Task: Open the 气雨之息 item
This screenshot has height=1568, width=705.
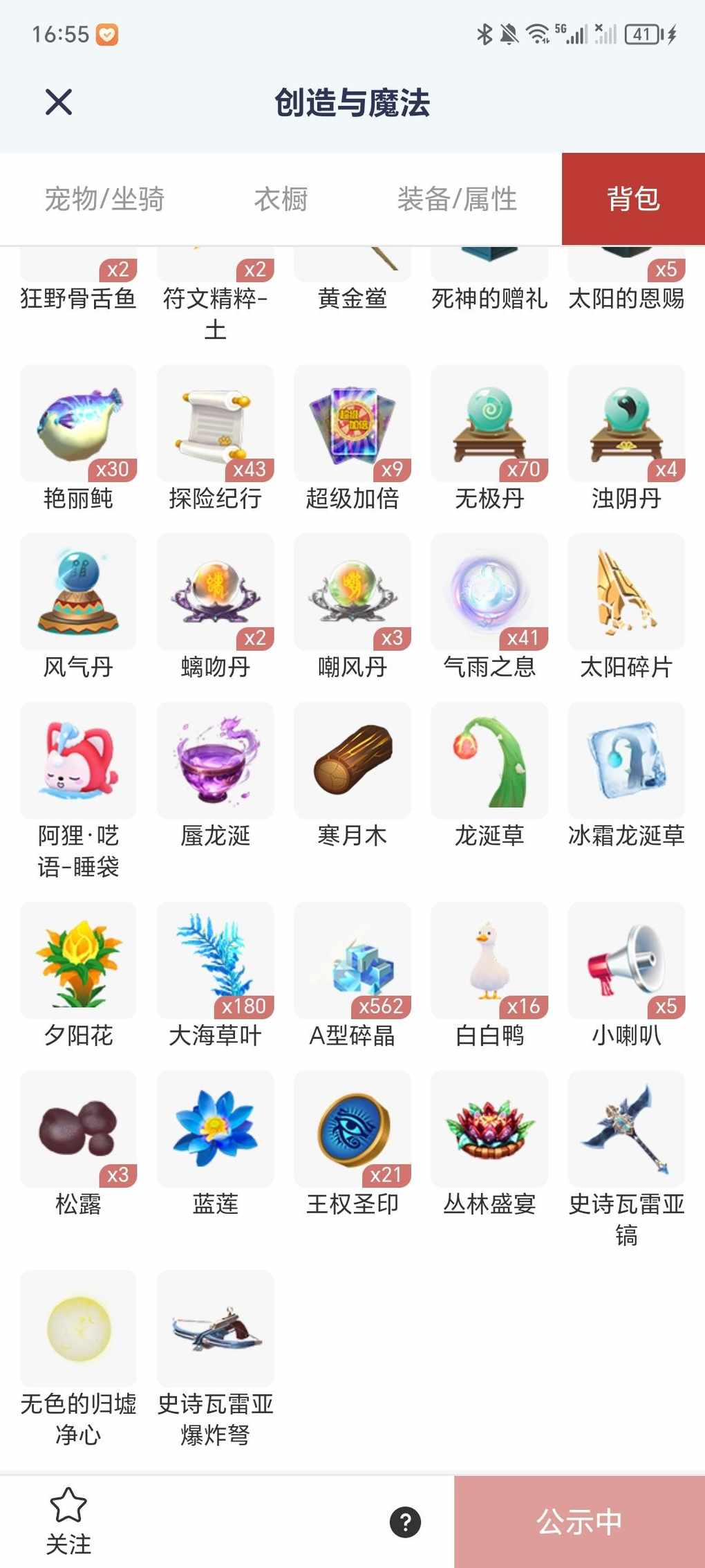Action: (489, 592)
